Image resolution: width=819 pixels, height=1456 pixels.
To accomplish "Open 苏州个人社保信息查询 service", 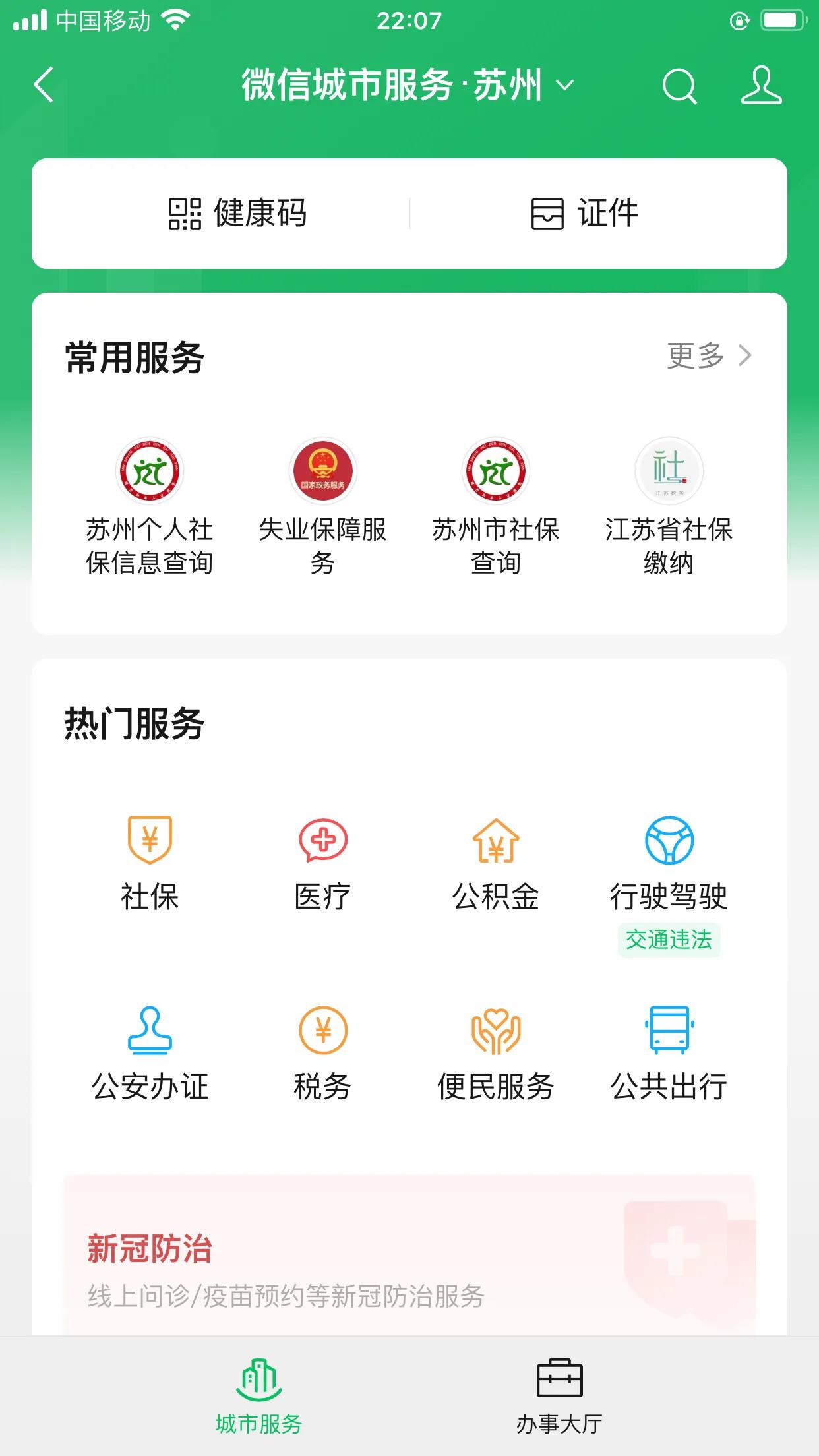I will click(150, 506).
